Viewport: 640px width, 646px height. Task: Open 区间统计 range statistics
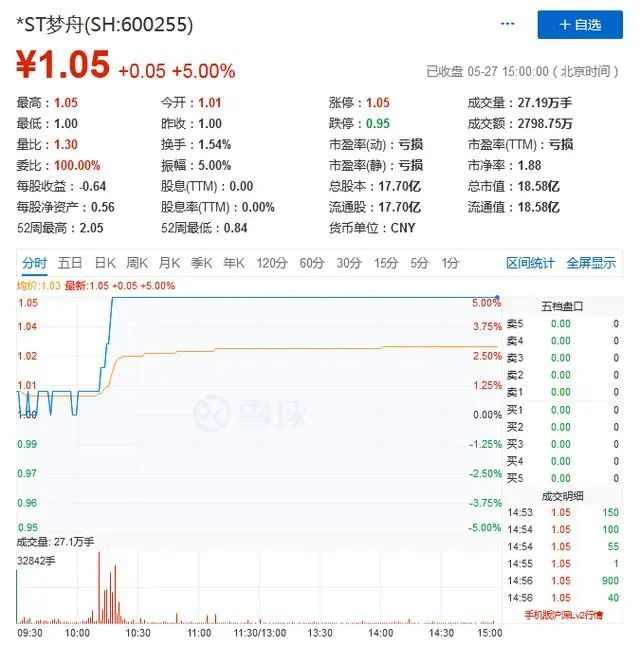pos(530,263)
